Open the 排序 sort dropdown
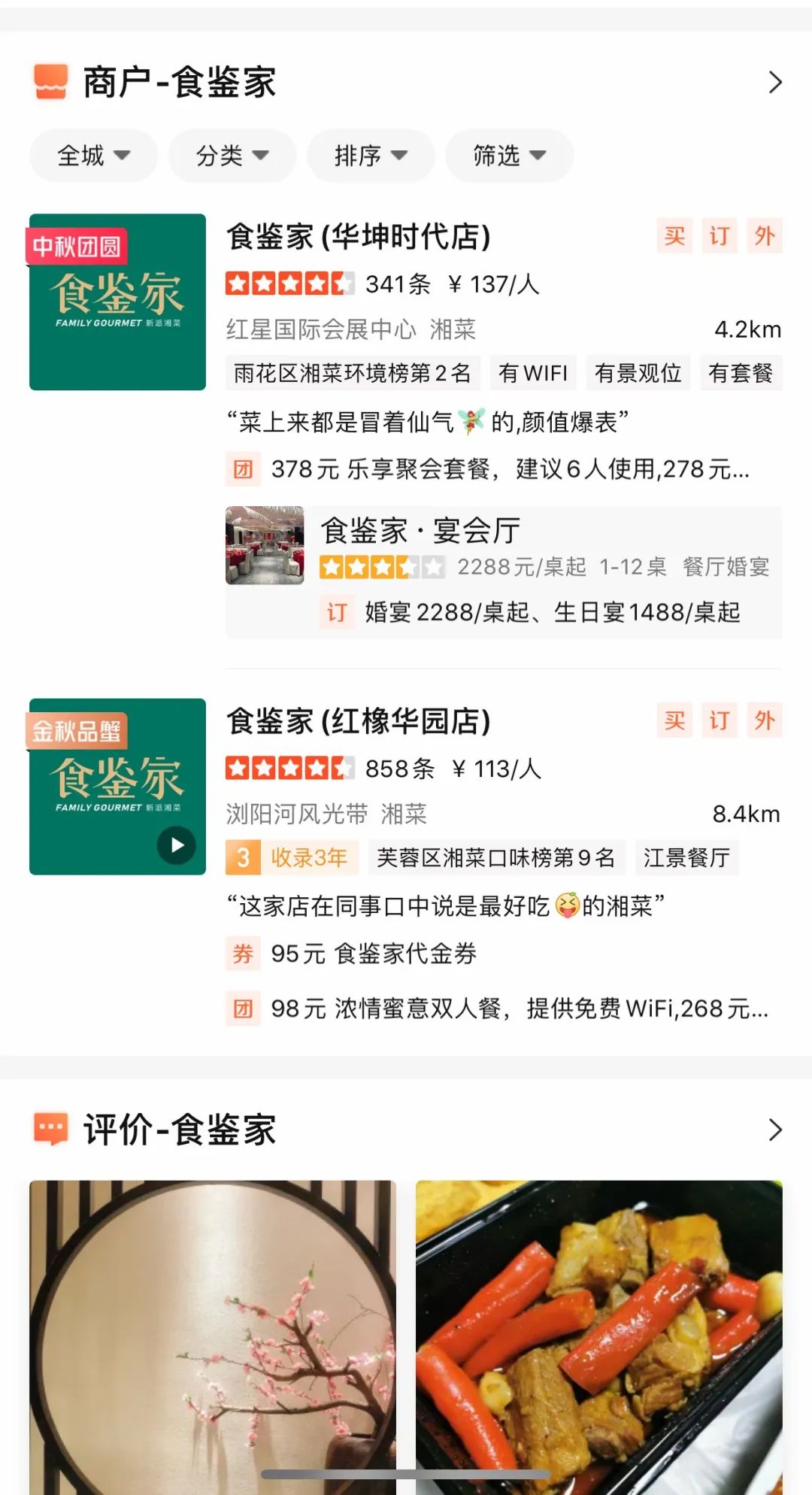Screen dimensions: 812x1495 369,155
